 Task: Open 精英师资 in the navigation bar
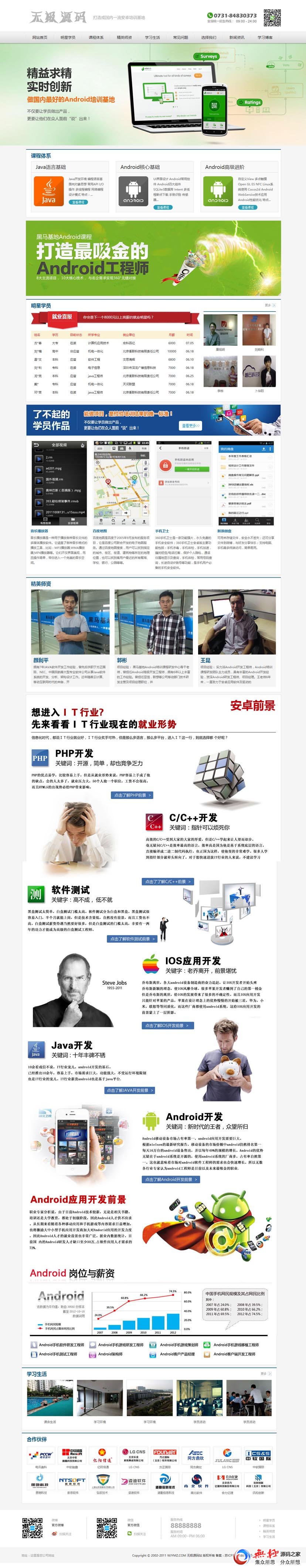124,37
